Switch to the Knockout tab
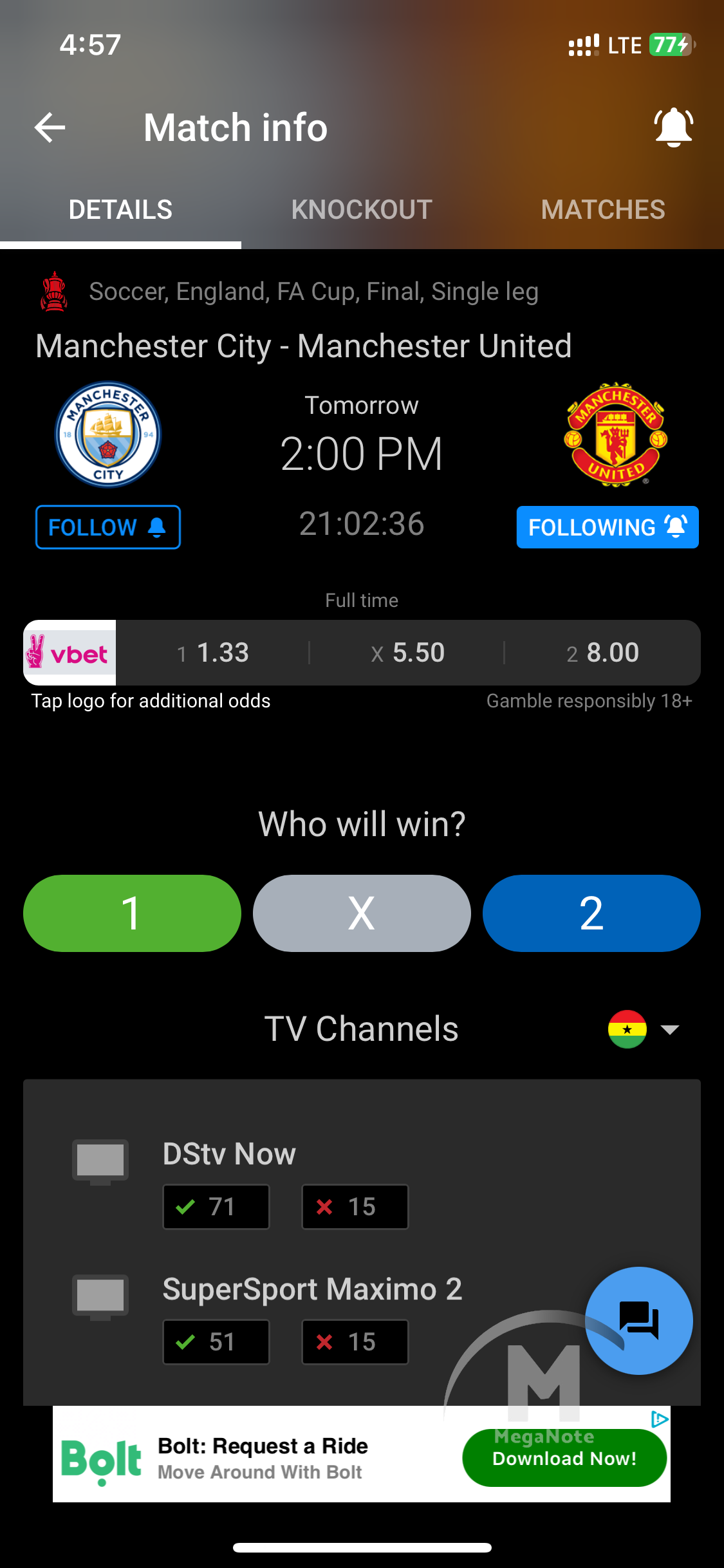Screen dimensions: 724x1568 [362, 210]
